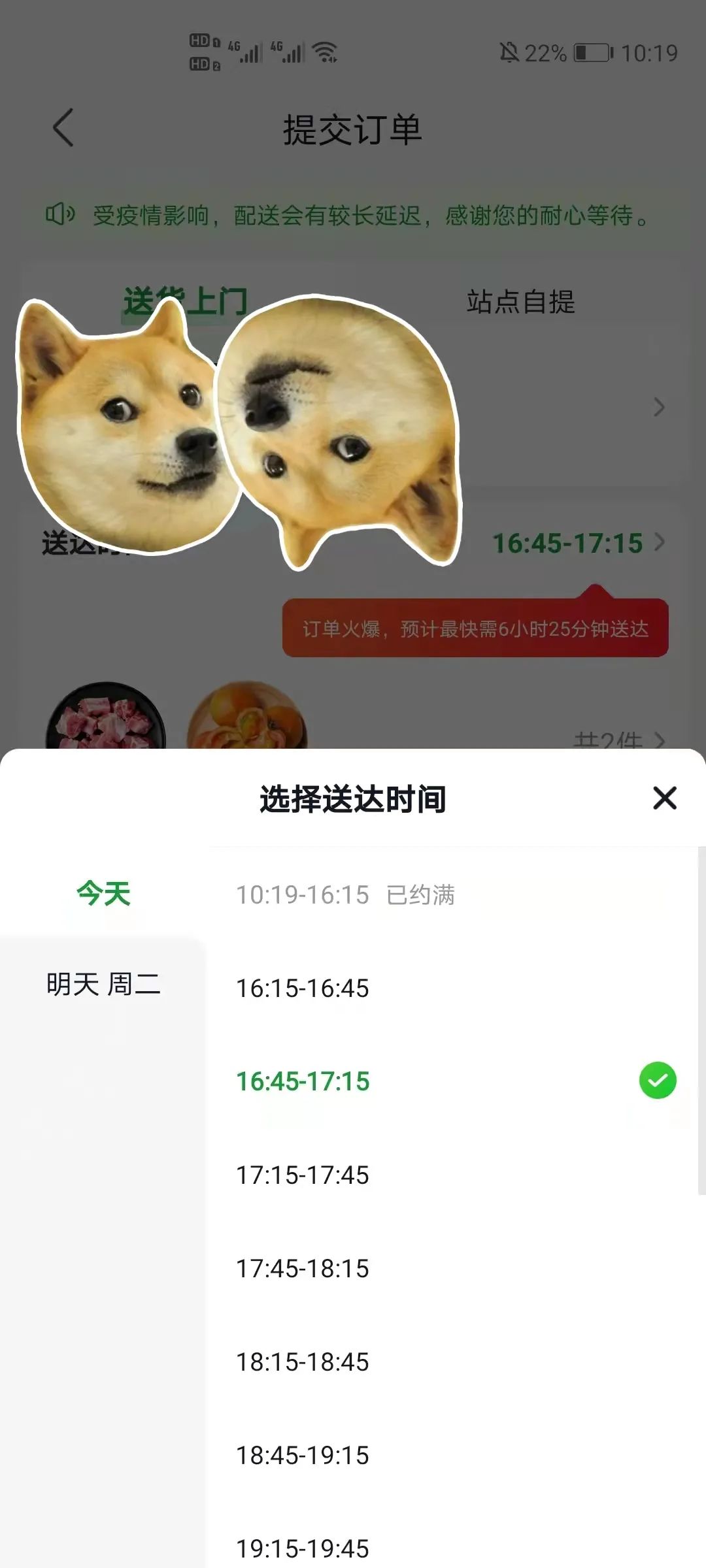Image resolution: width=706 pixels, height=1568 pixels.
Task: Close the delivery time picker
Action: 664,798
